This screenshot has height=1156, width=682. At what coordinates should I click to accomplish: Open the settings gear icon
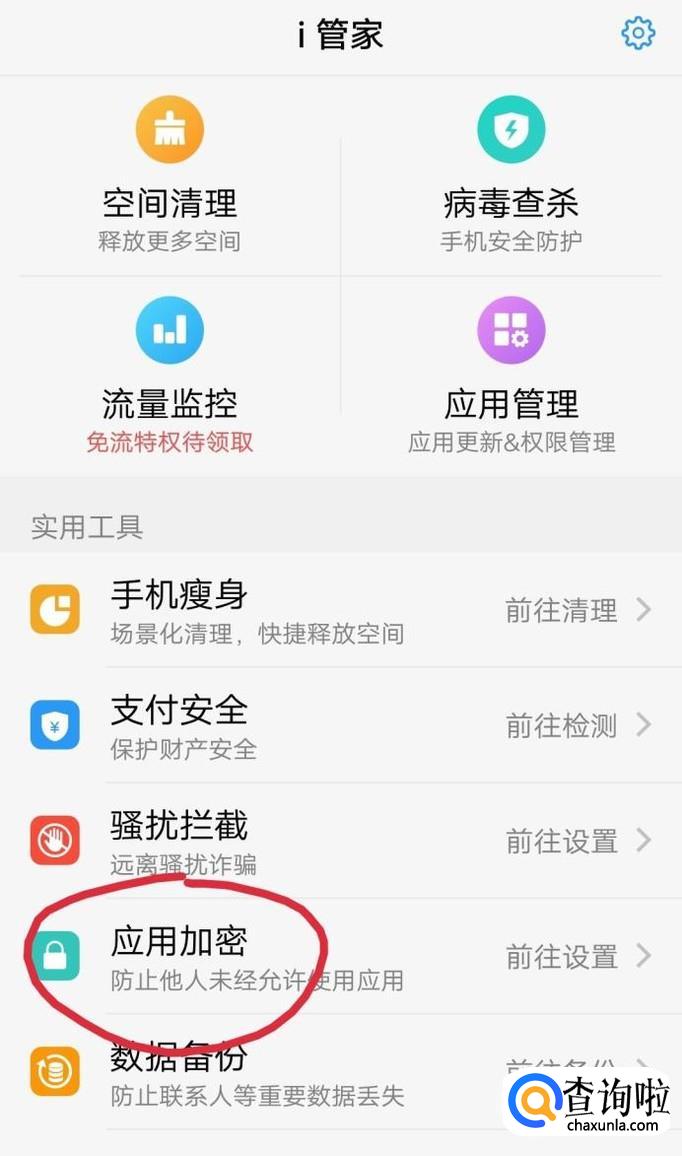point(638,33)
